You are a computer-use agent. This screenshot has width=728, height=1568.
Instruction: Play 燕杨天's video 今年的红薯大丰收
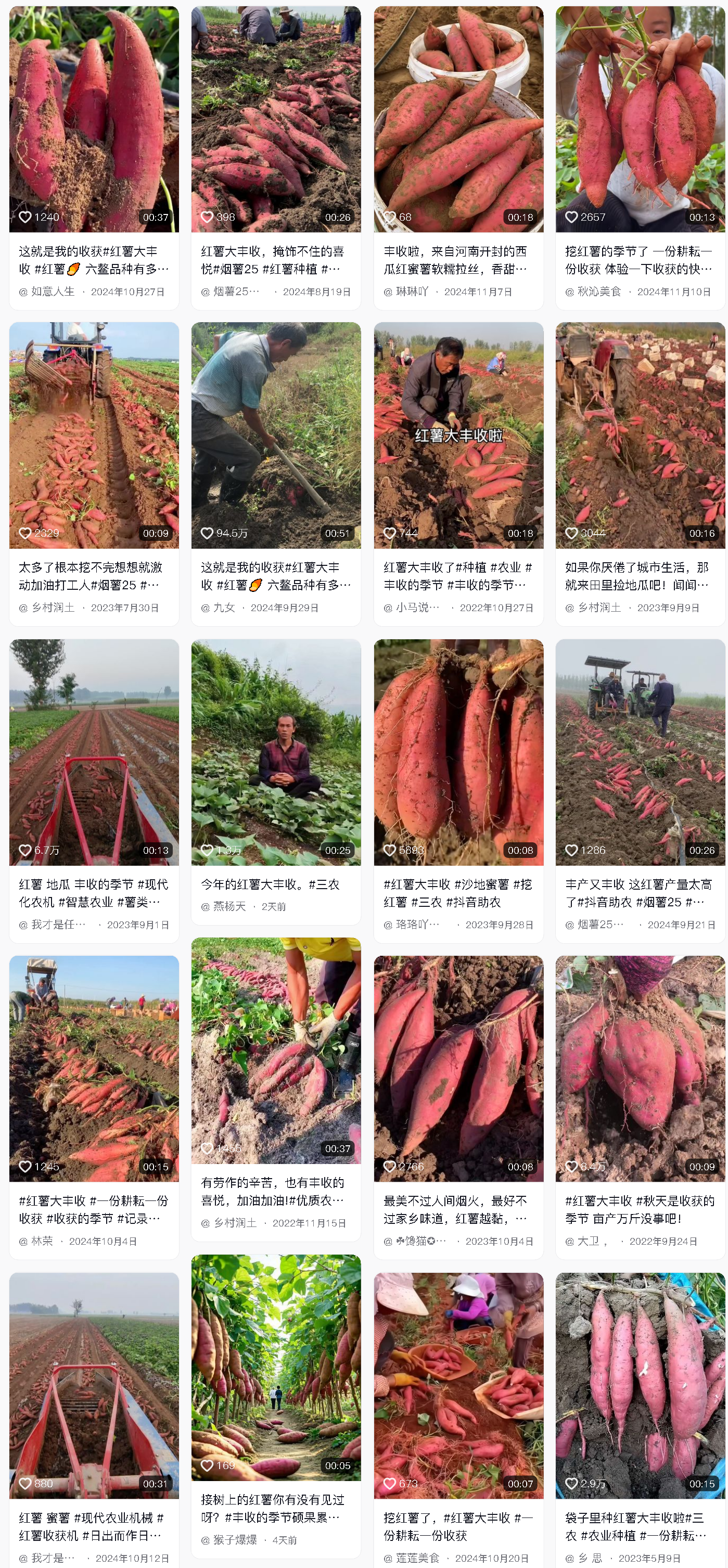(x=276, y=752)
